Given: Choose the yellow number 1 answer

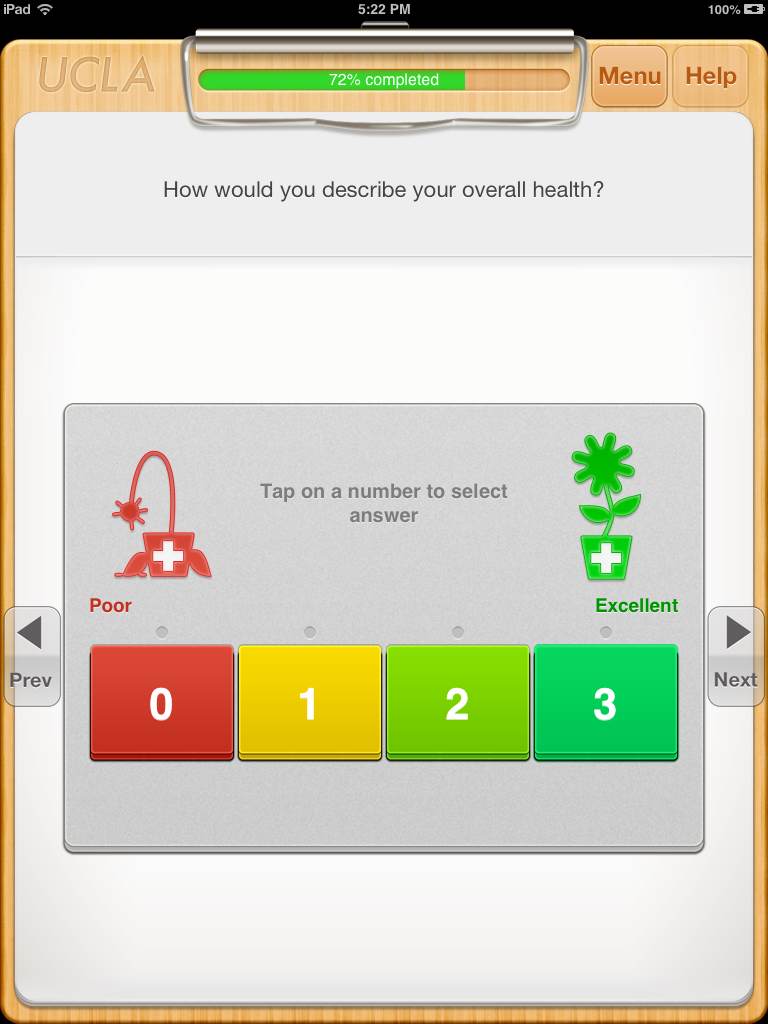Looking at the screenshot, I should pos(309,702).
